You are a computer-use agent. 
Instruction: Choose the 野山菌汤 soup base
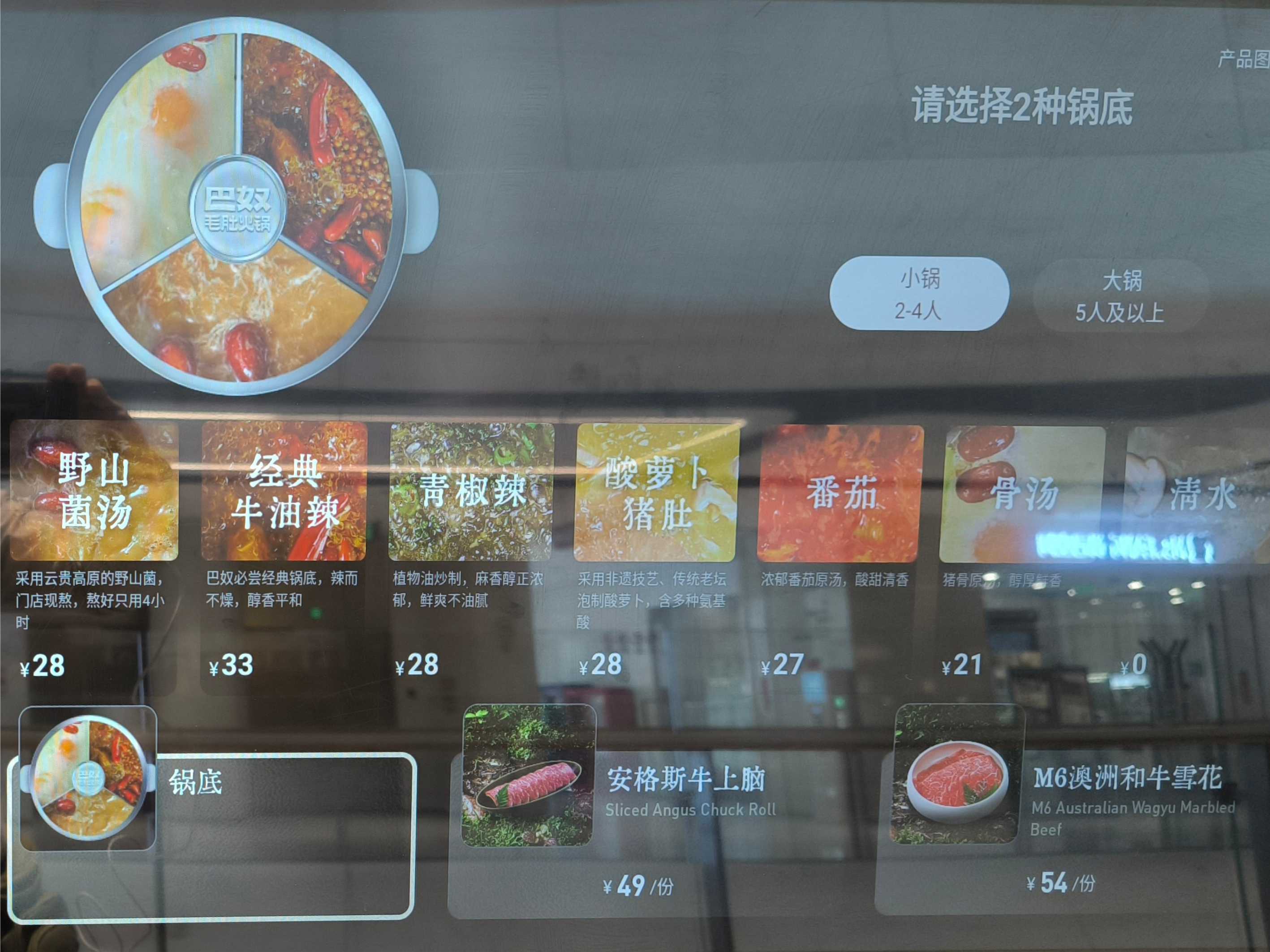[94, 491]
